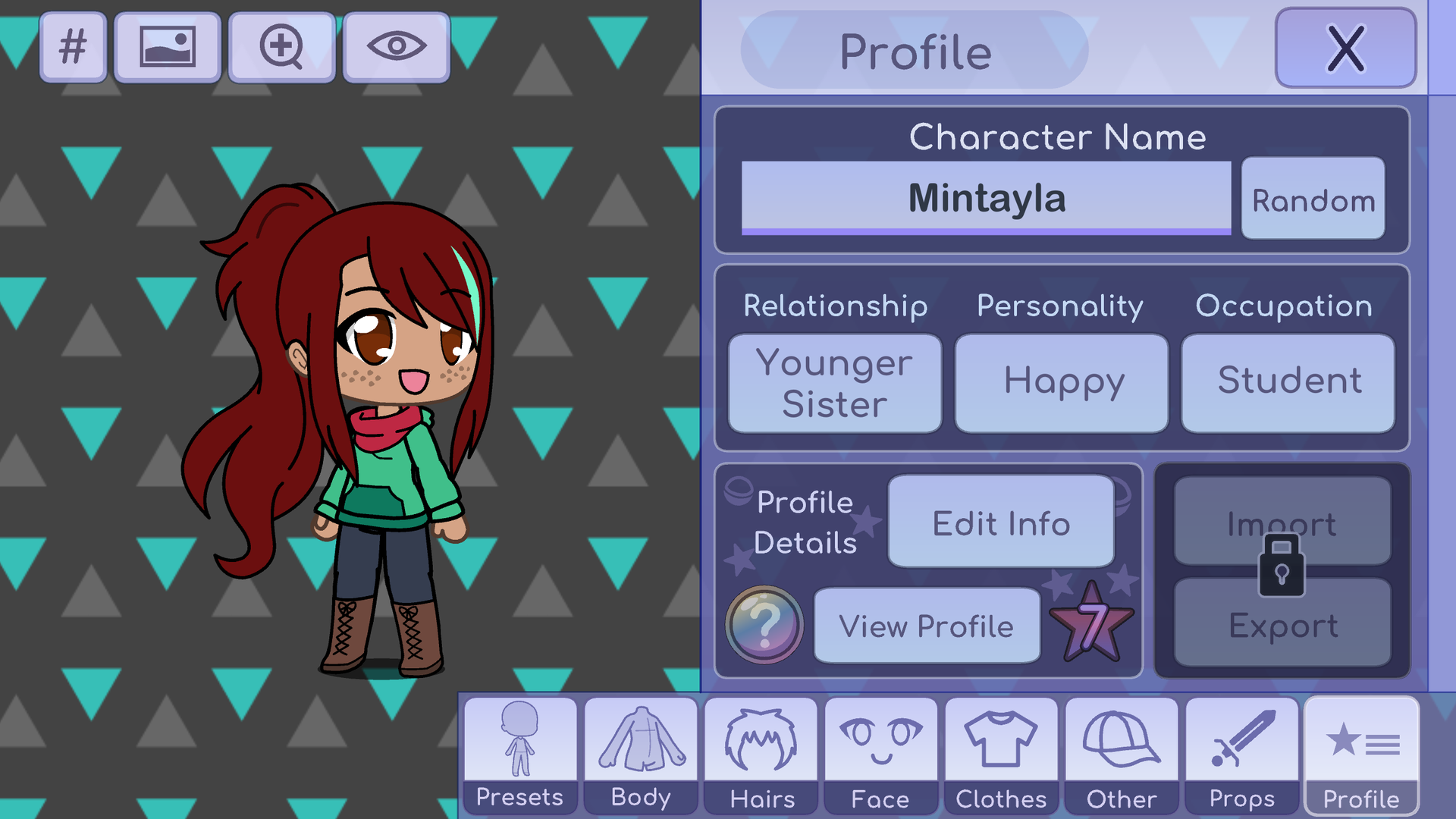
Task: Open the background image picker
Action: 168,47
